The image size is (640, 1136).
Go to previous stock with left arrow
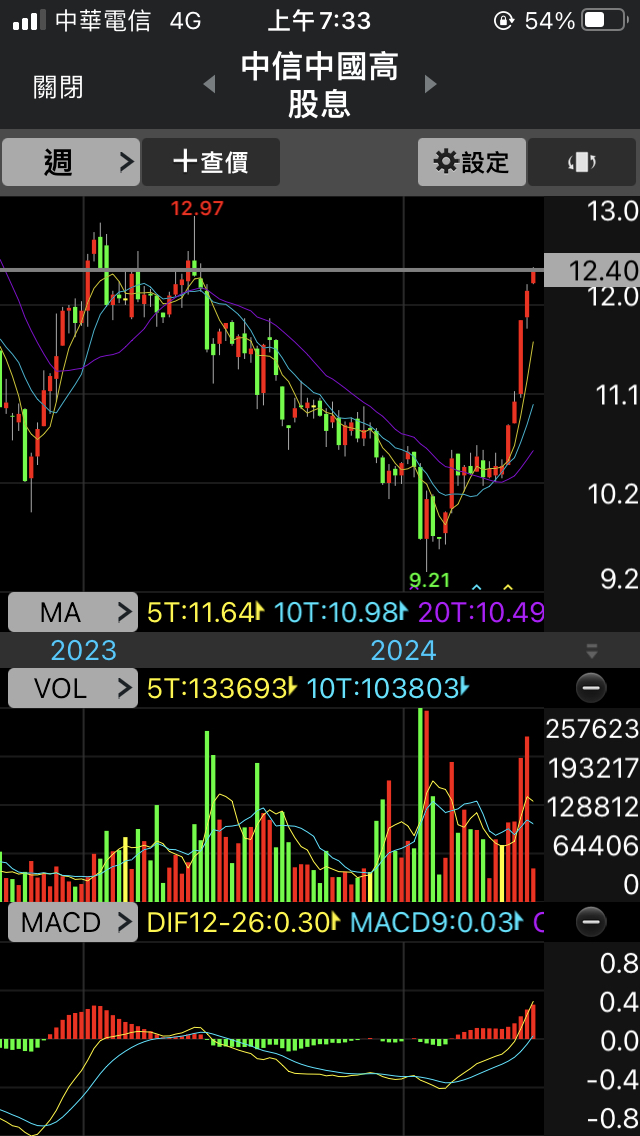point(209,85)
